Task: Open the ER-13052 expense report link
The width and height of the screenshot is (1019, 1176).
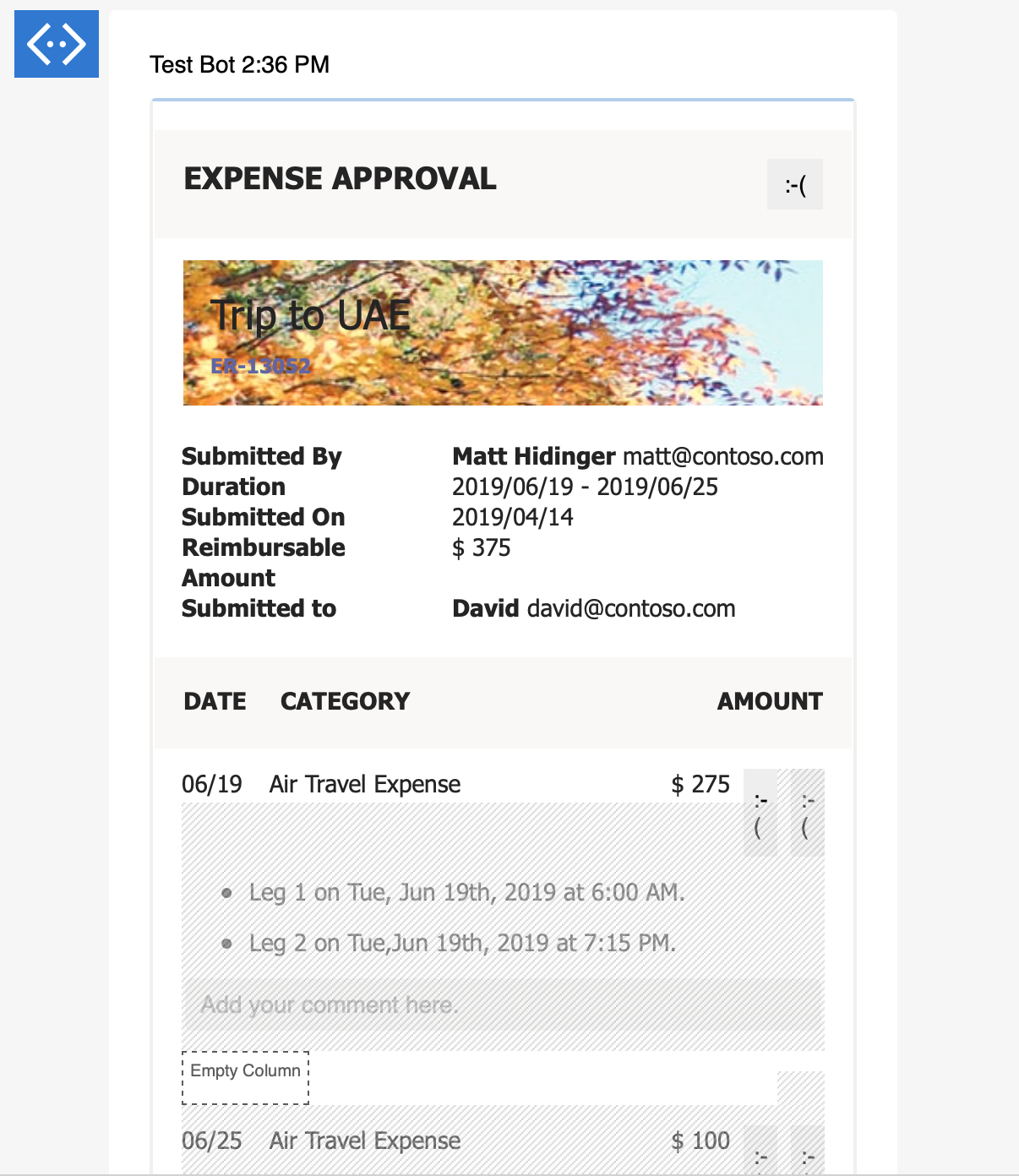Action: [260, 366]
